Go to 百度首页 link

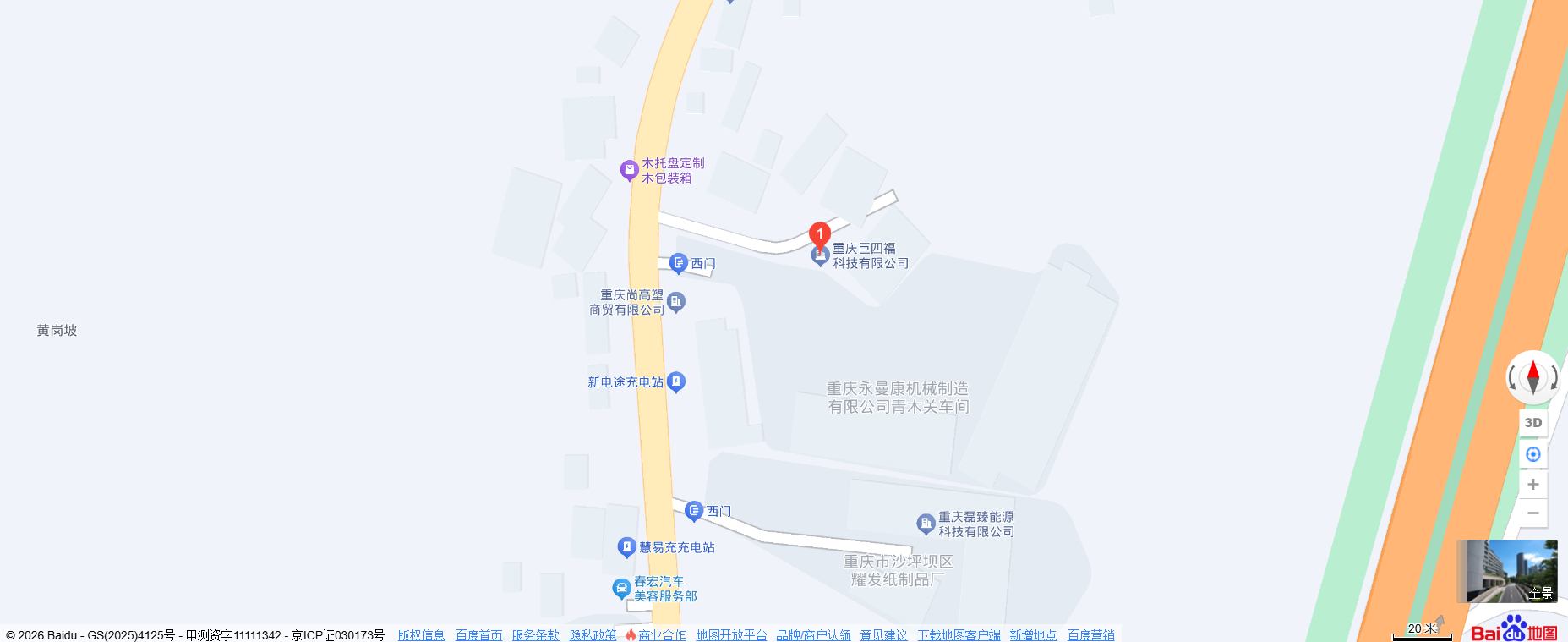point(478,635)
